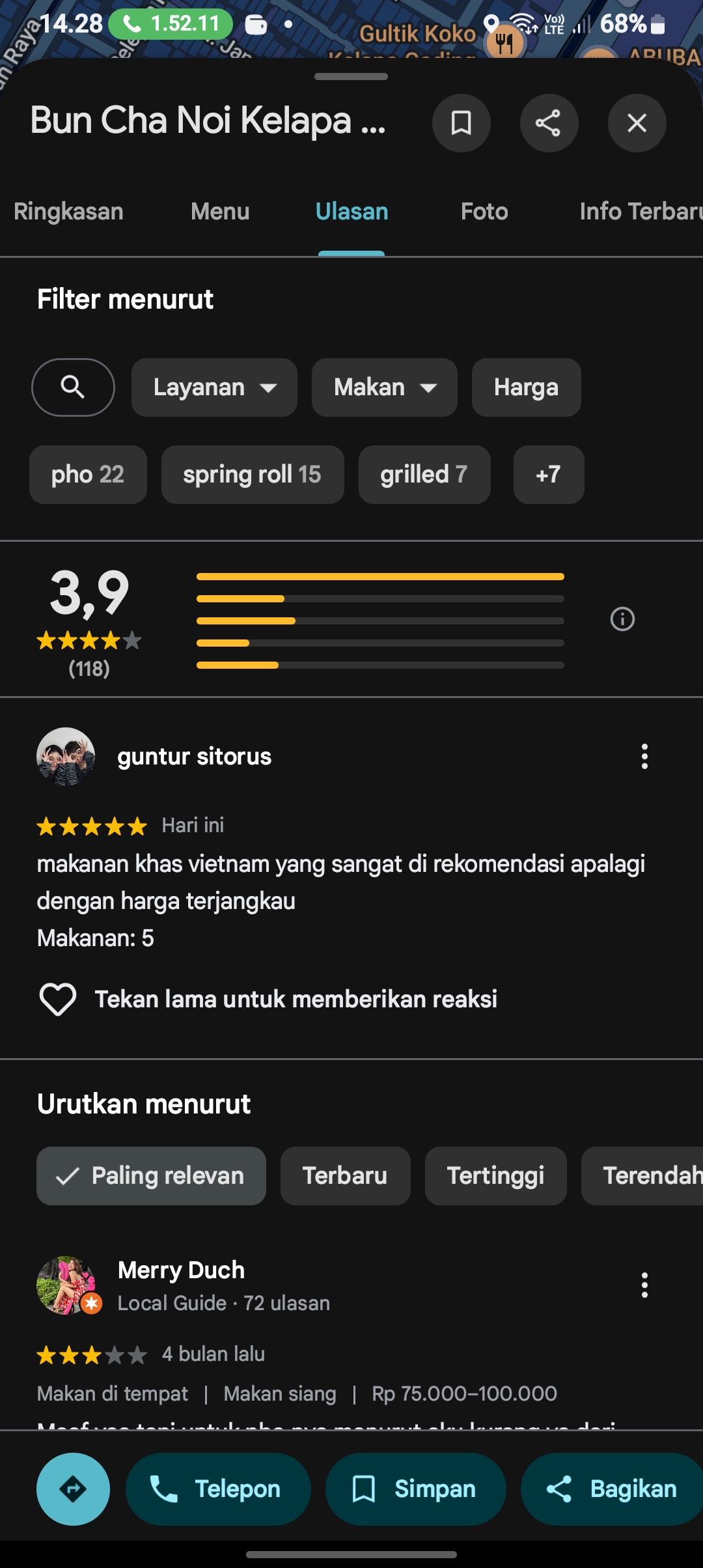Filter reviews by Harga

click(x=526, y=387)
